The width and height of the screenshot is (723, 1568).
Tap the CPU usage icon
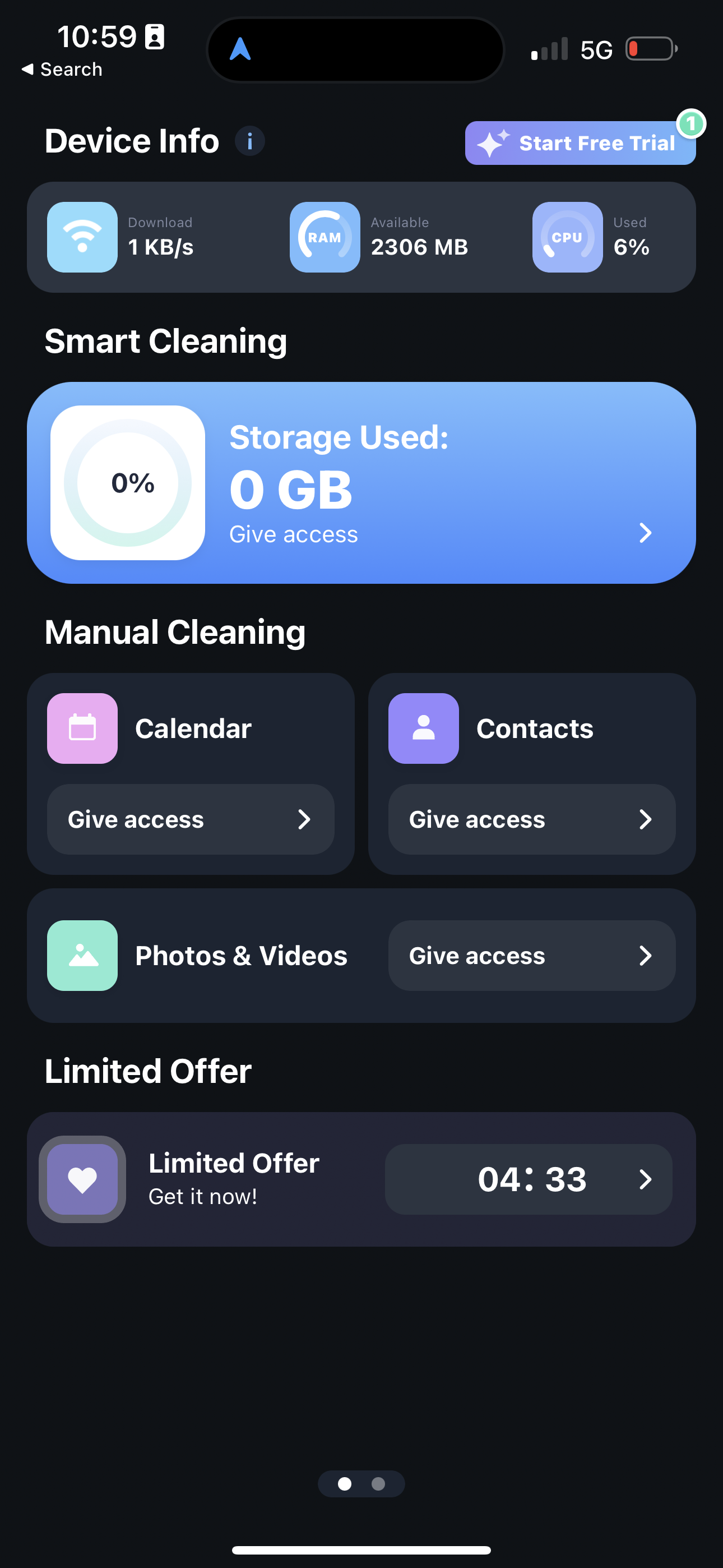pos(567,237)
